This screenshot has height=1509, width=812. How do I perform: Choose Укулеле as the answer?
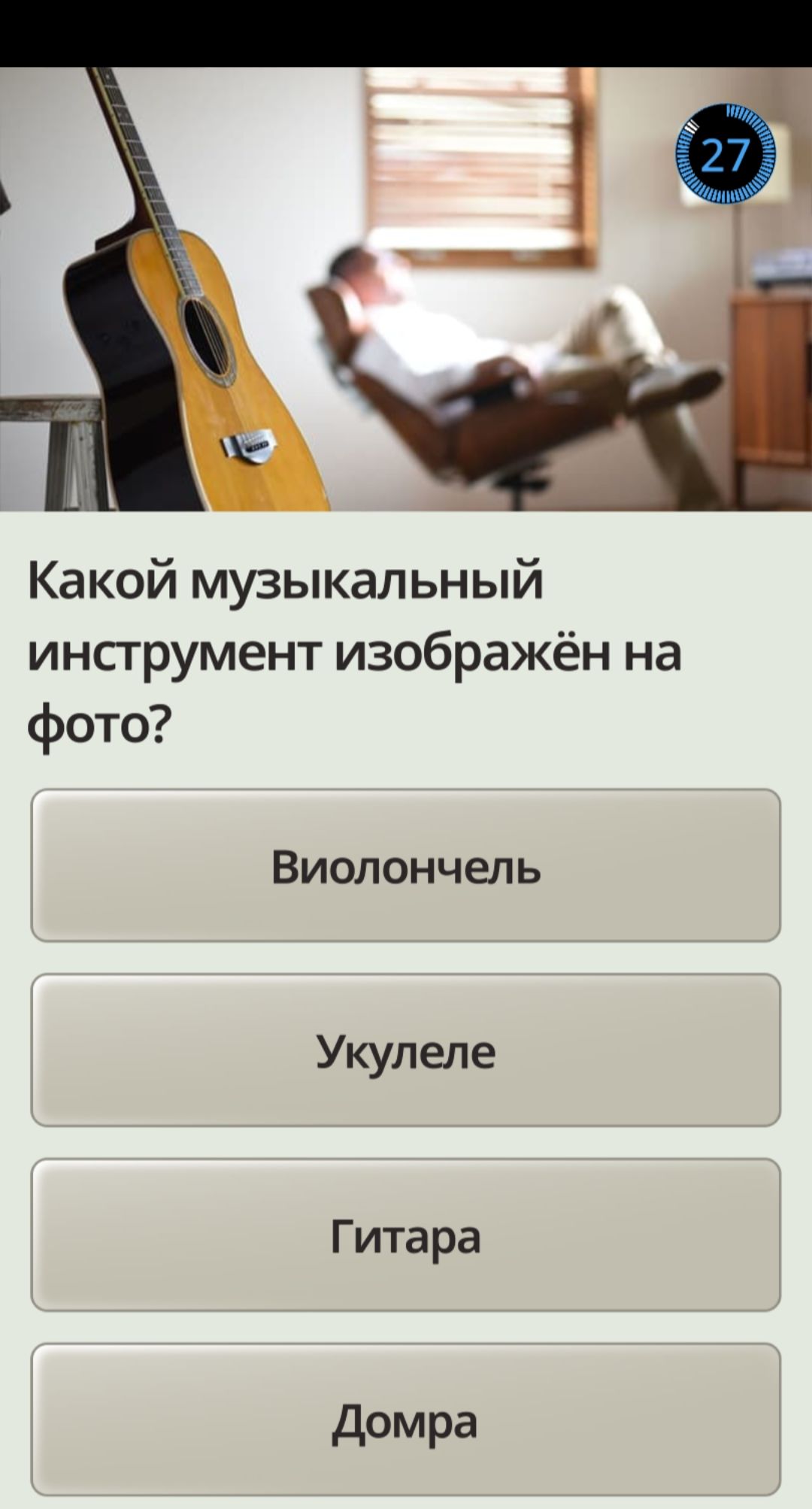click(406, 1050)
